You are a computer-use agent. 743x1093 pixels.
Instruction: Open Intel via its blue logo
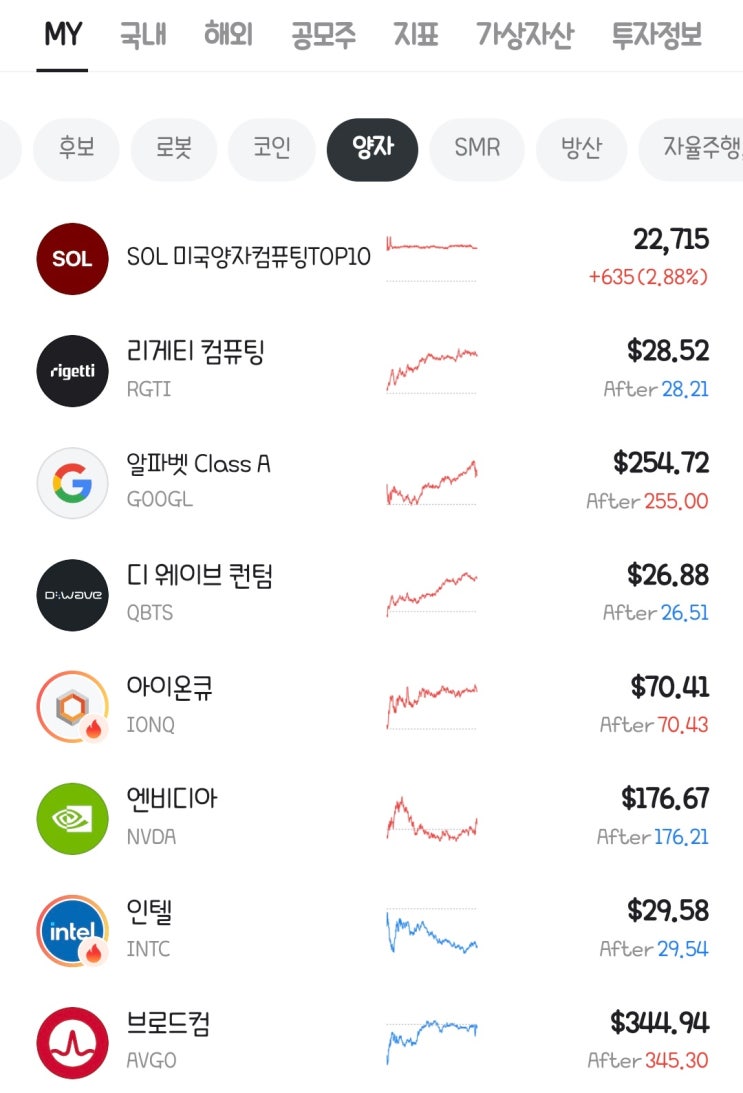[71, 930]
